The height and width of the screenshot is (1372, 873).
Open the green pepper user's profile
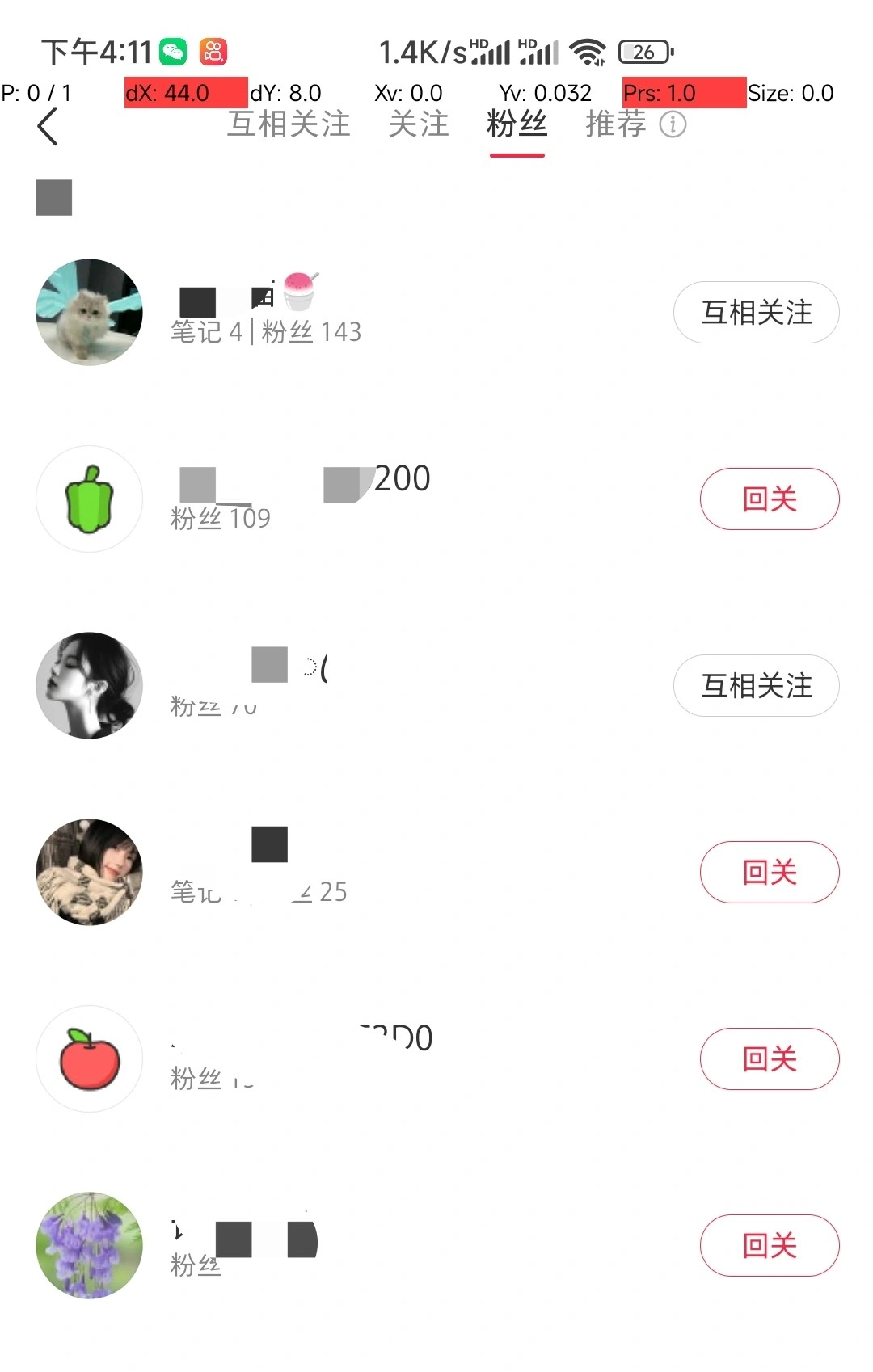tap(90, 499)
